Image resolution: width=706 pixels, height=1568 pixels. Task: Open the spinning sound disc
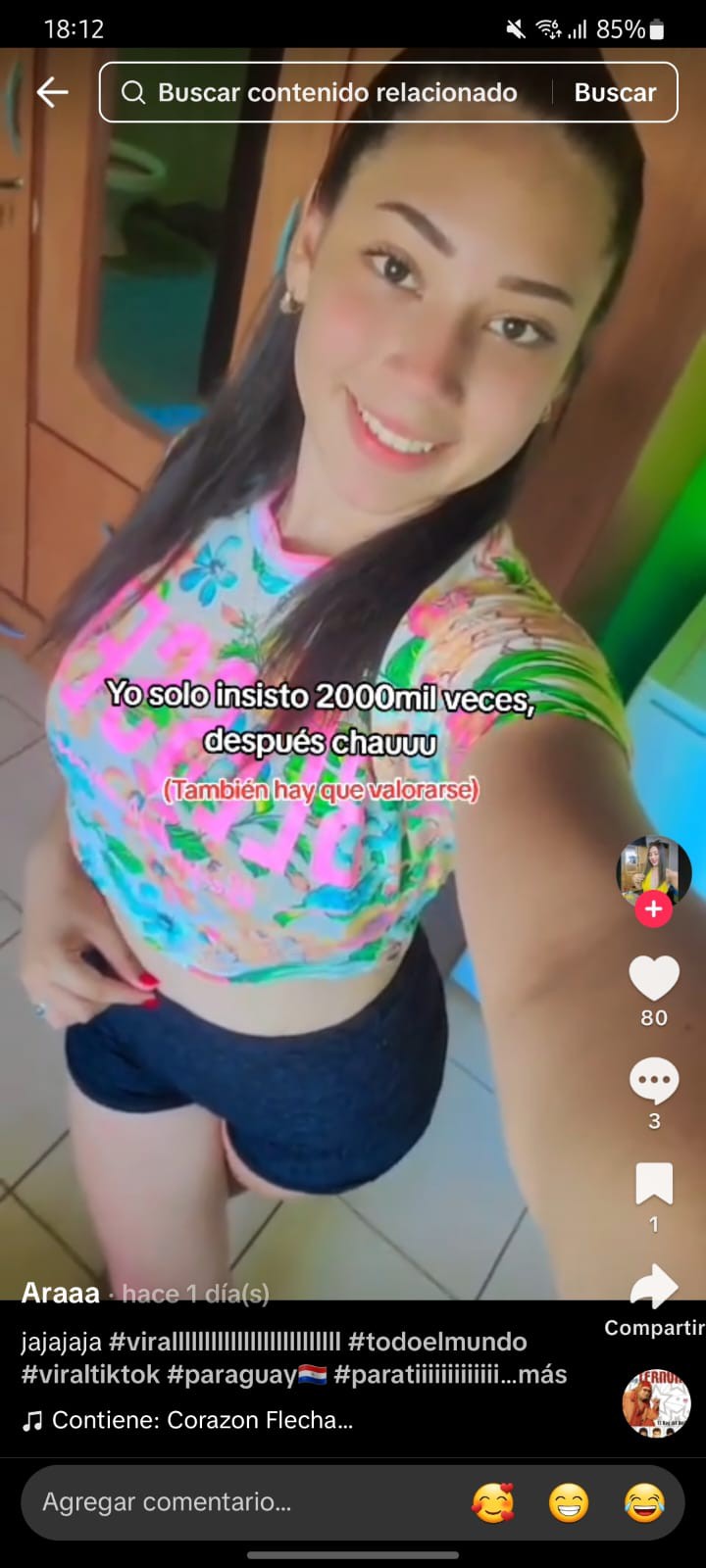(x=656, y=1402)
